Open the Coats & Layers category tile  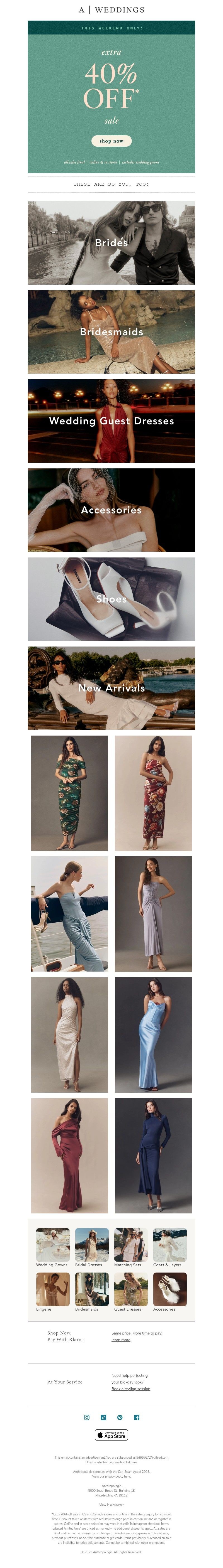click(169, 1245)
